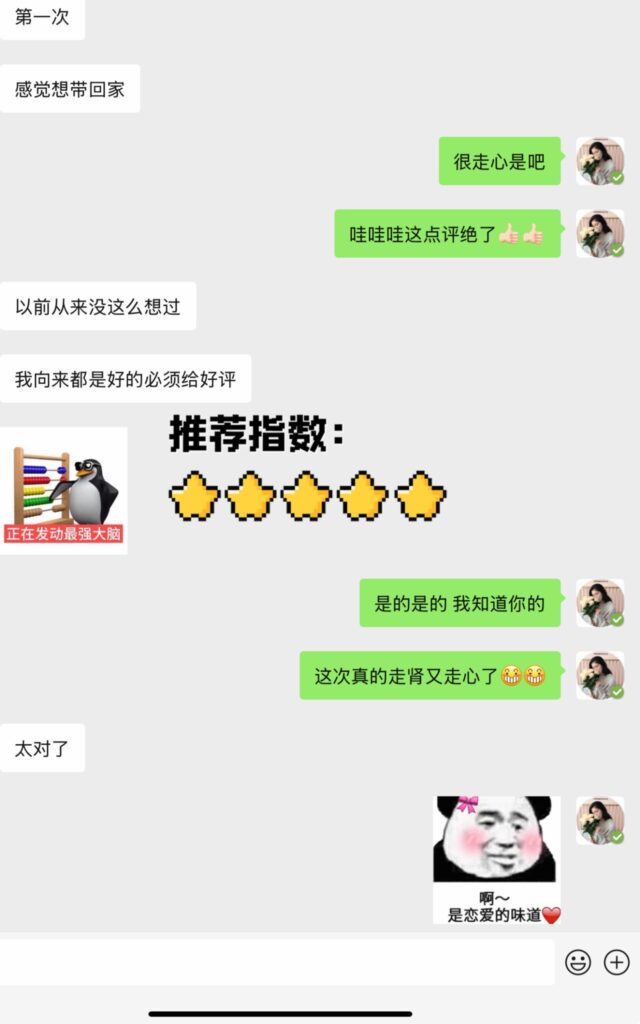View profile from avatar beside "是的是的 我知道你的"

coord(600,603)
